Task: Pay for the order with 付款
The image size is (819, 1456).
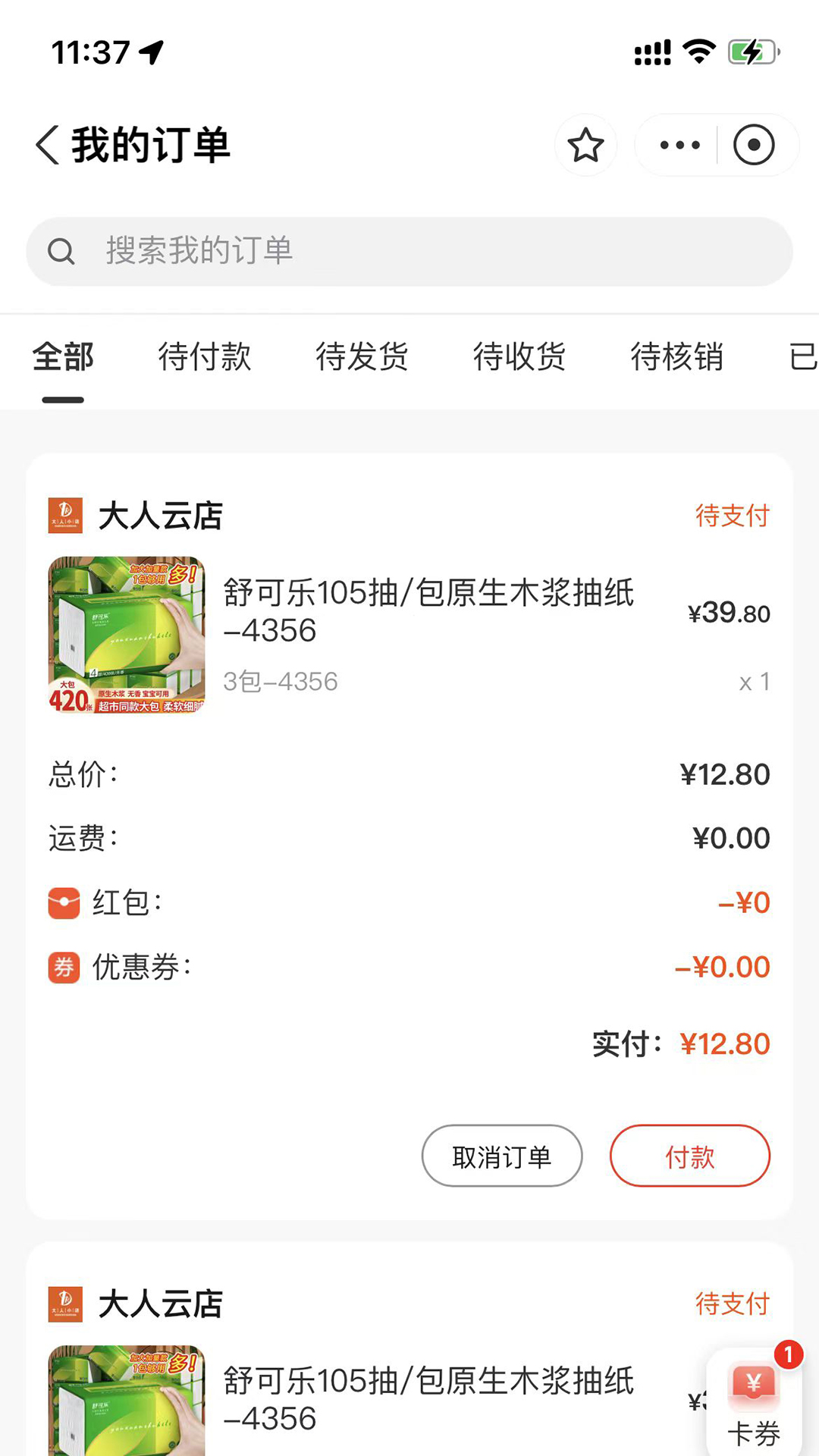Action: click(689, 1156)
